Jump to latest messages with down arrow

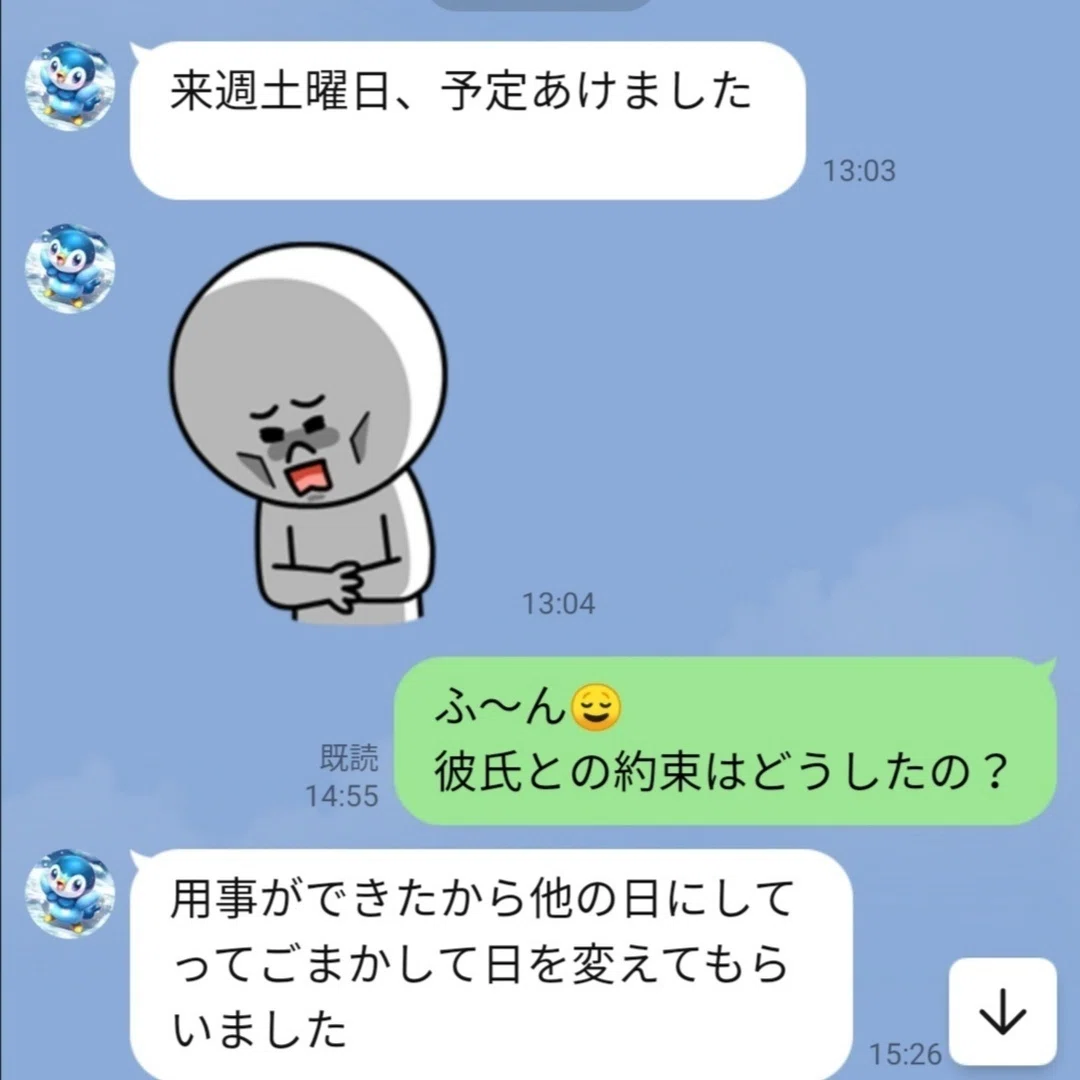(1002, 1011)
